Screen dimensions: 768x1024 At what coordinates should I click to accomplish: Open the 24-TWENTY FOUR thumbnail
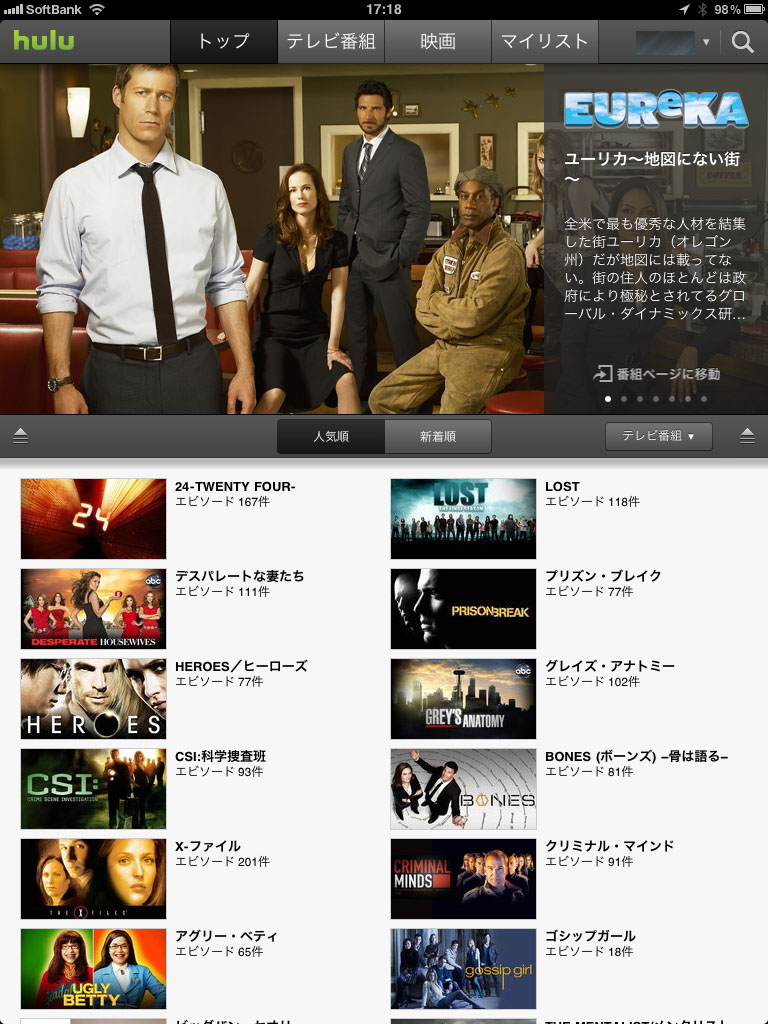pos(93,518)
